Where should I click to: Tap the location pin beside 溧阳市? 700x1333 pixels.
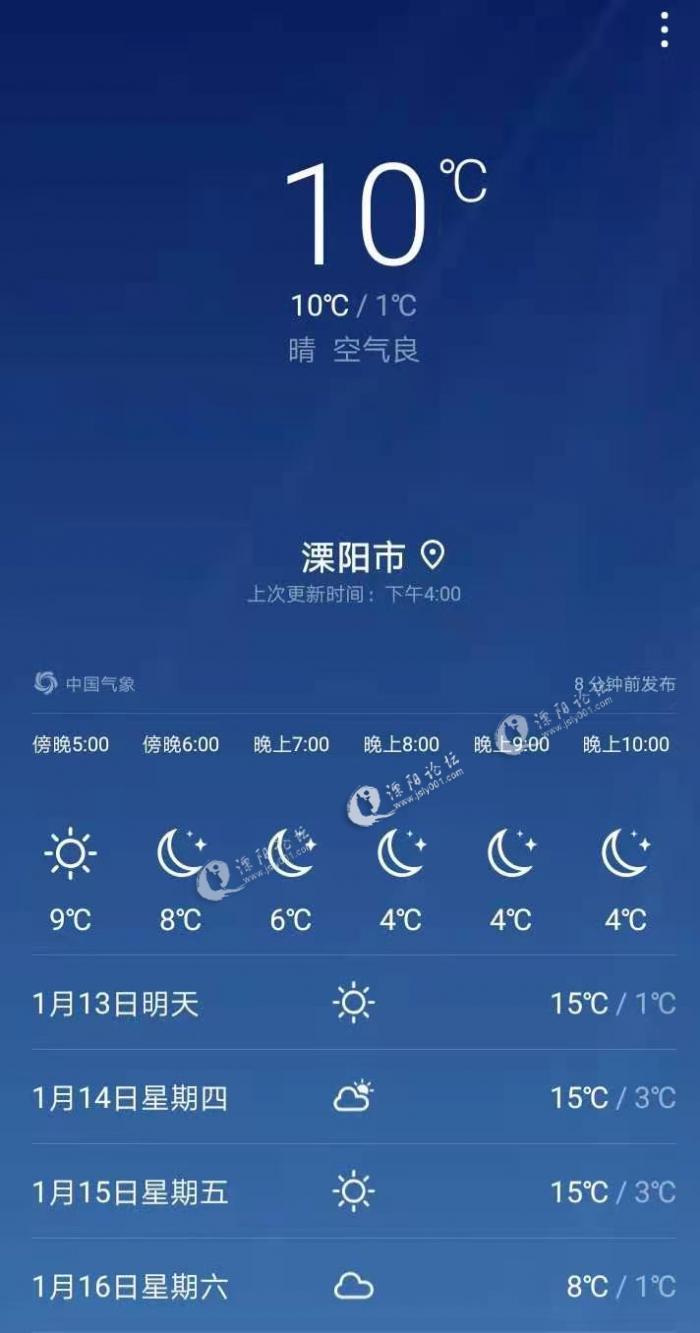point(432,554)
